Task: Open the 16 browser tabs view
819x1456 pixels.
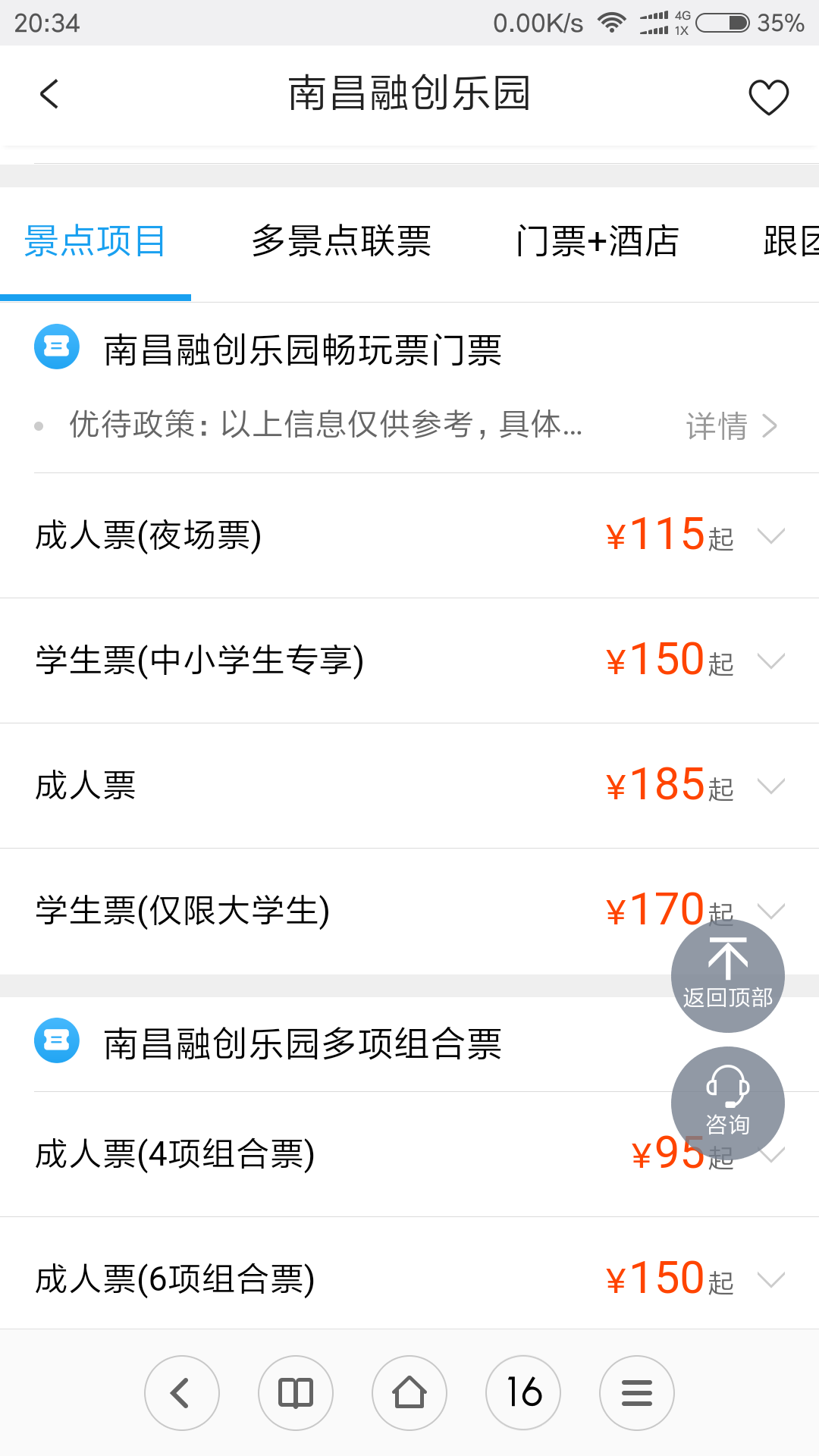Action: (523, 1393)
